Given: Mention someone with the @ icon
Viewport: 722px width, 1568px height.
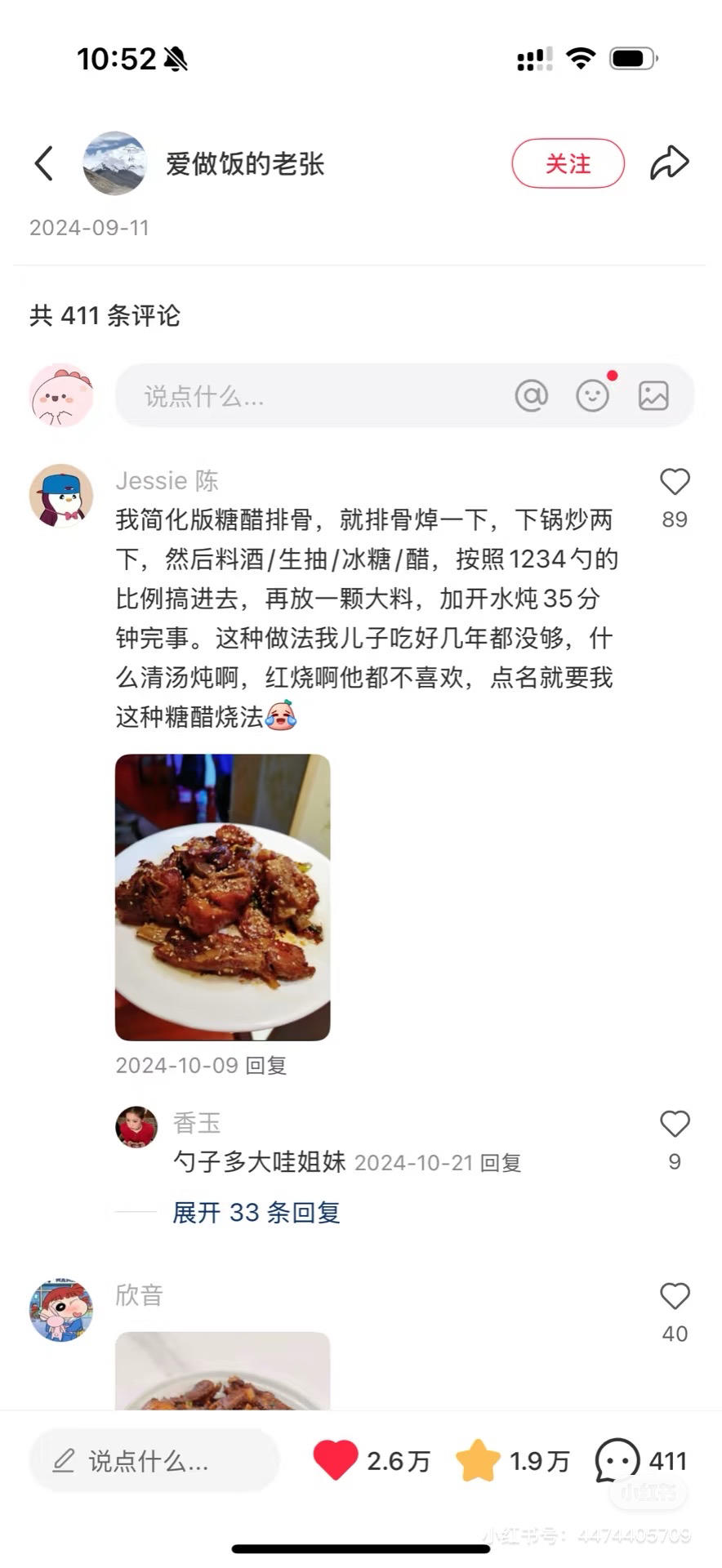Looking at the screenshot, I should click(x=531, y=396).
